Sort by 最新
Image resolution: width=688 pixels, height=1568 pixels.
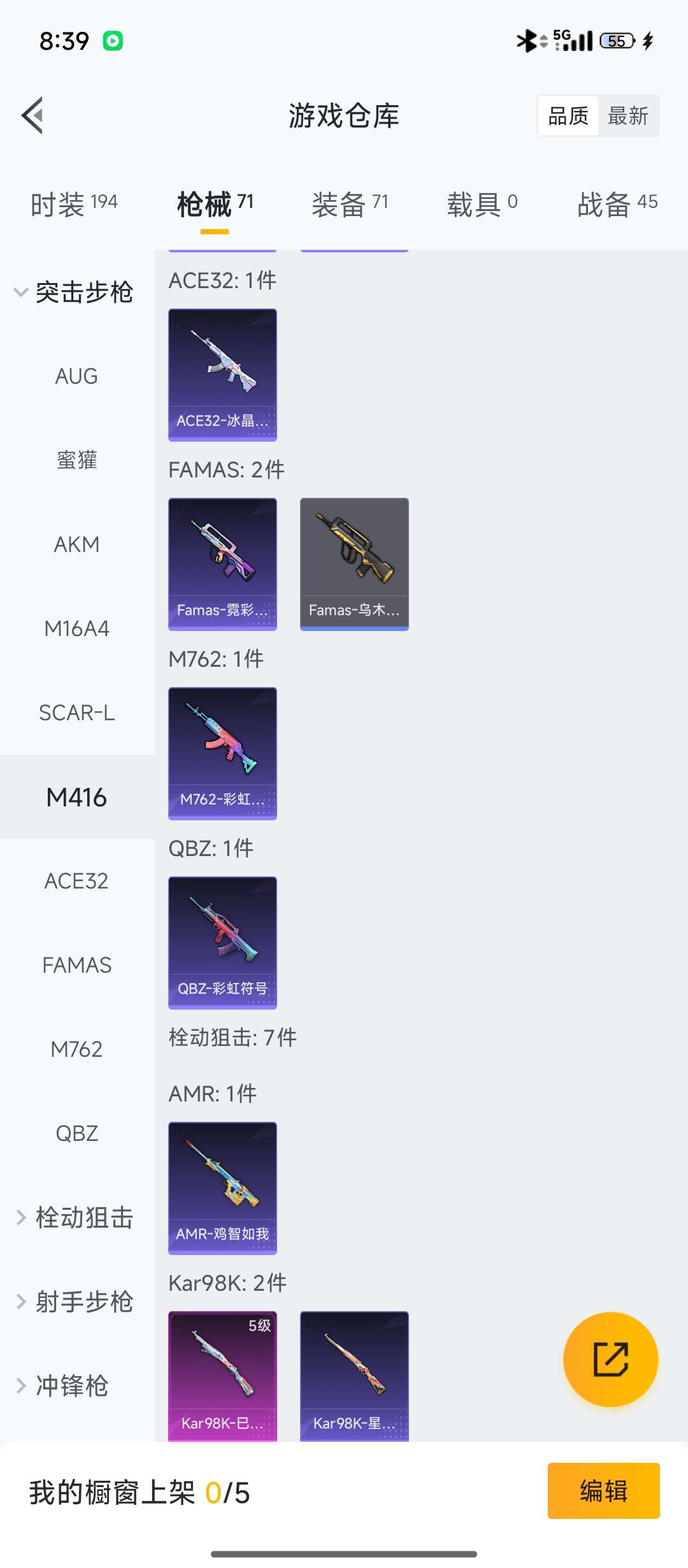pos(627,116)
